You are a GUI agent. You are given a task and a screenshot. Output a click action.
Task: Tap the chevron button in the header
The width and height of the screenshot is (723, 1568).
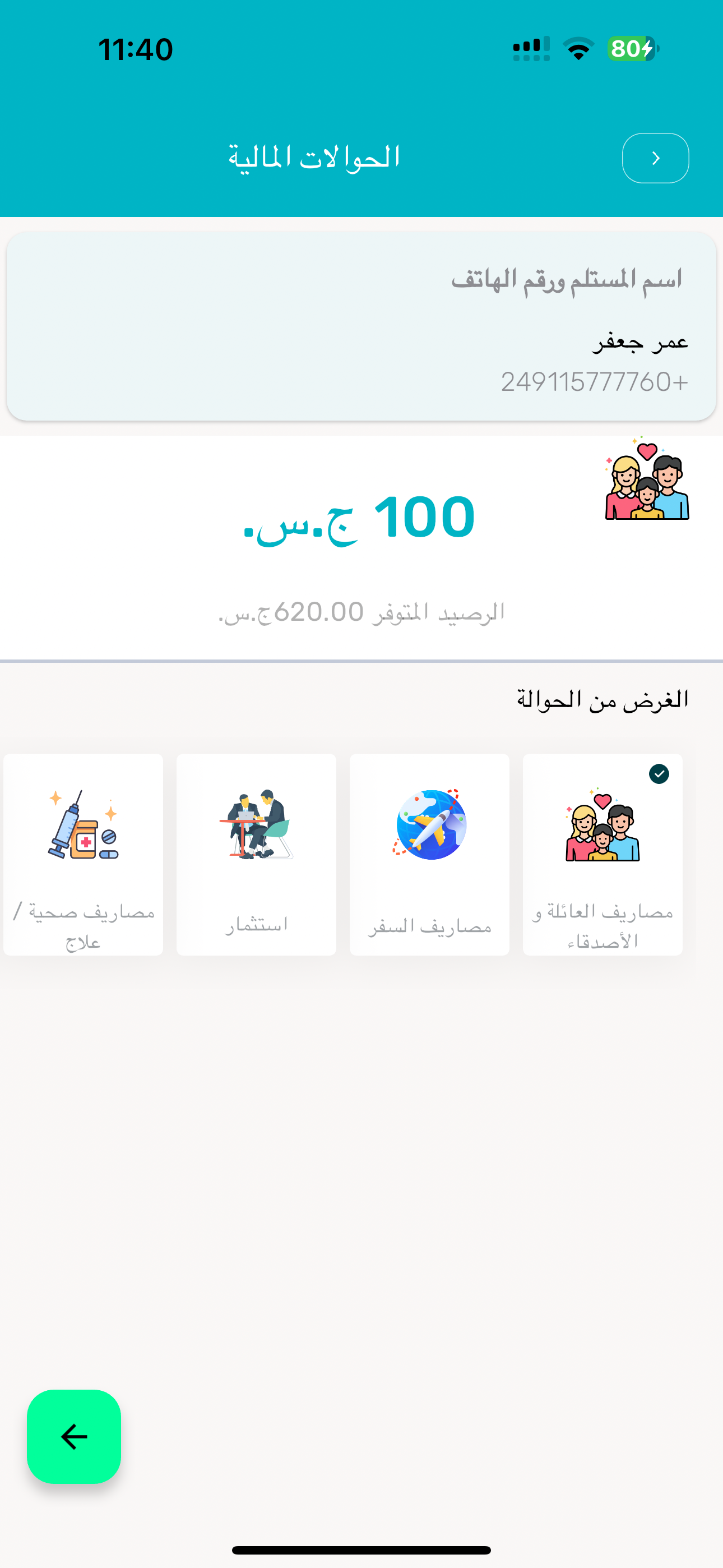655,158
